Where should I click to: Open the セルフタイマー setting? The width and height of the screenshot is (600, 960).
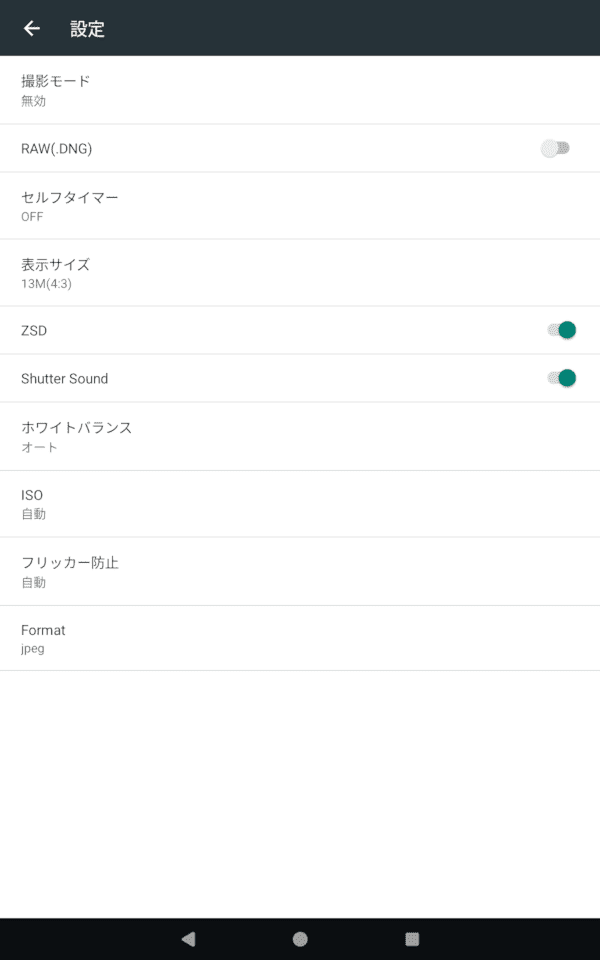coord(300,206)
